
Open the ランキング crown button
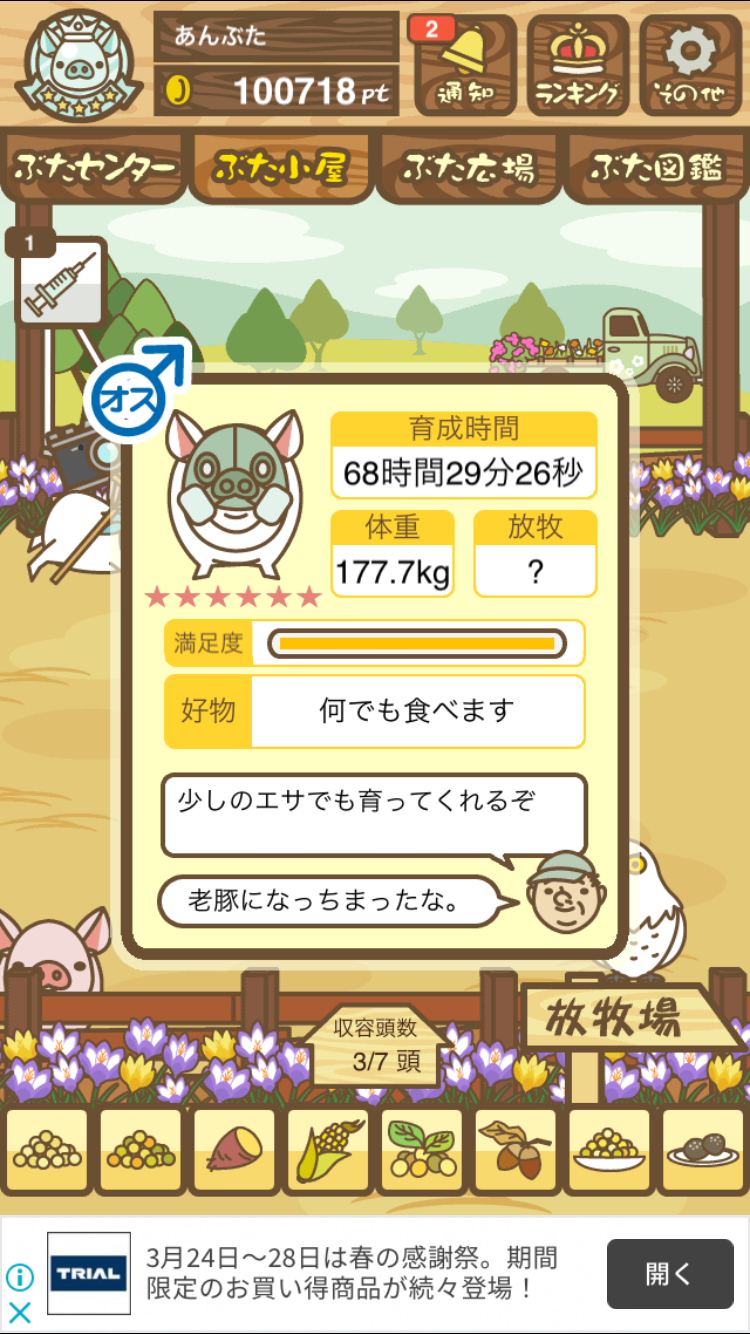pos(578,65)
